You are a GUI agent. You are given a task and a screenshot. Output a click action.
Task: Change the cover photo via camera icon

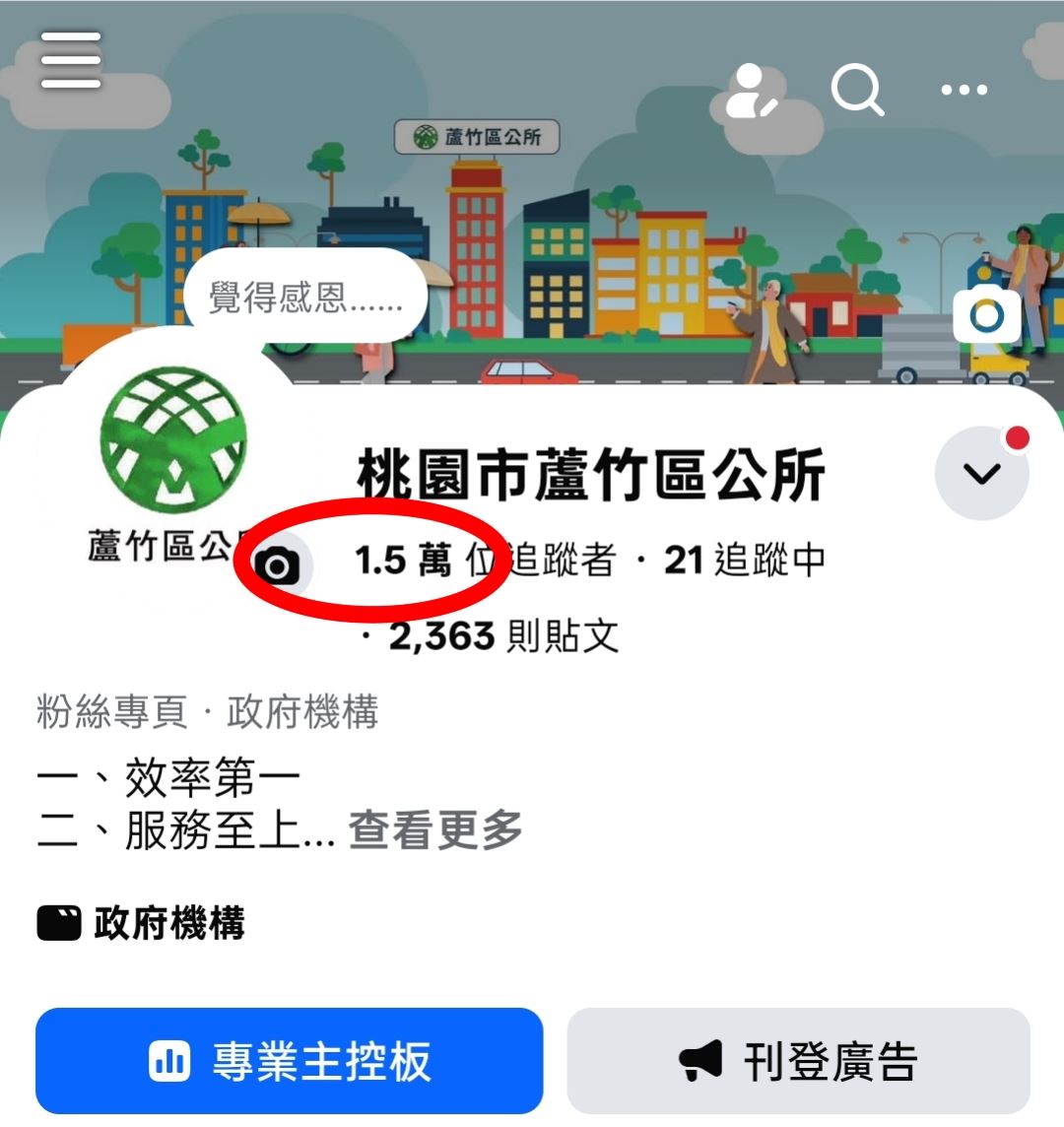pyautogui.click(x=986, y=317)
